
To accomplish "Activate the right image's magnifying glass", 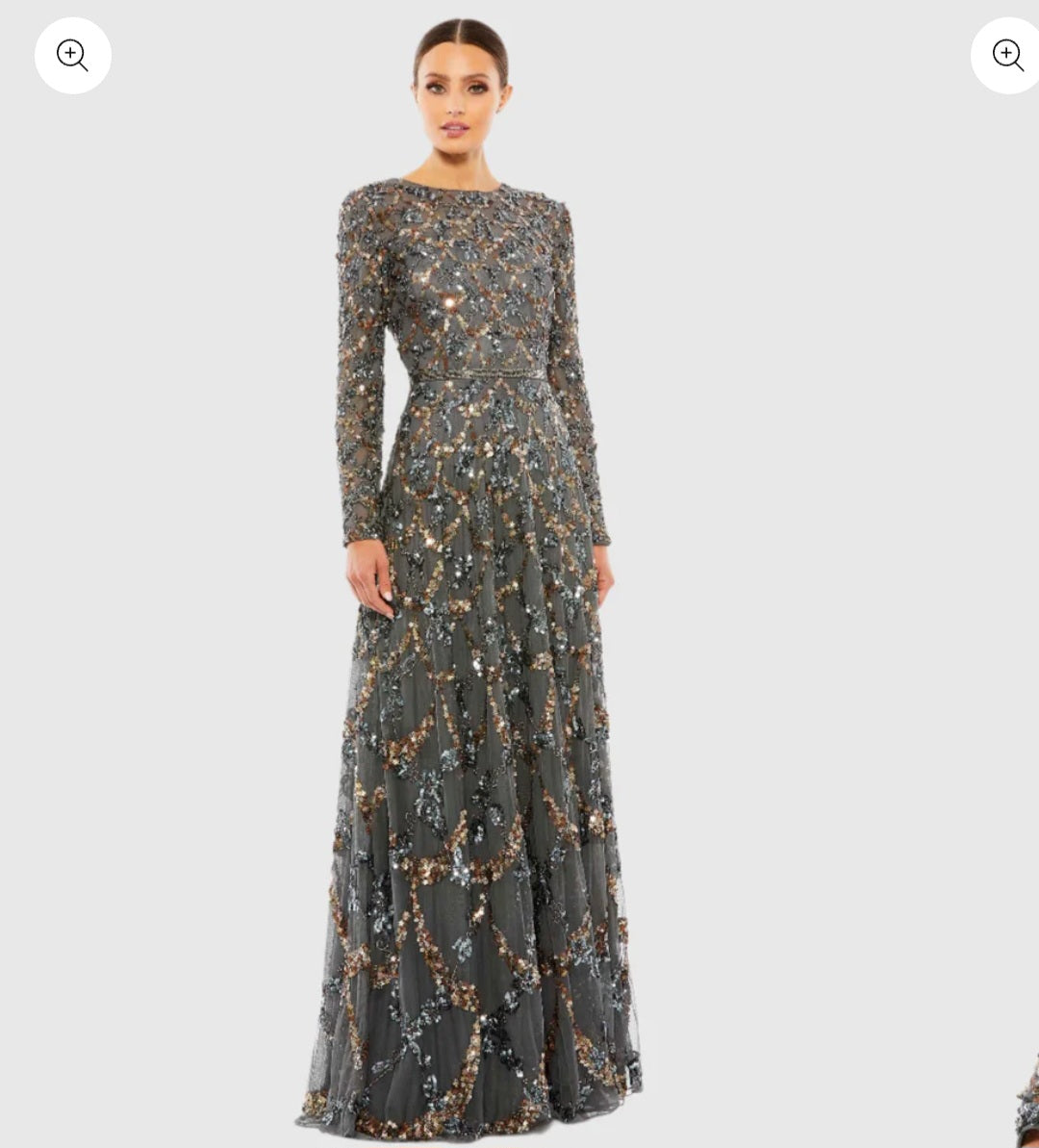I will tap(1007, 55).
